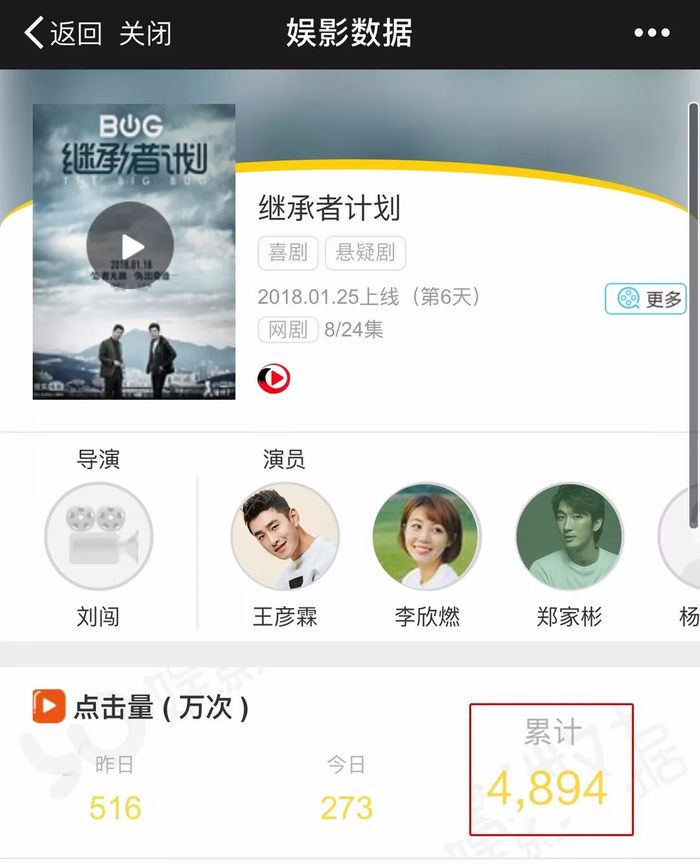View actor 郑家彬's profile
The height and width of the screenshot is (864, 700).
click(x=569, y=537)
